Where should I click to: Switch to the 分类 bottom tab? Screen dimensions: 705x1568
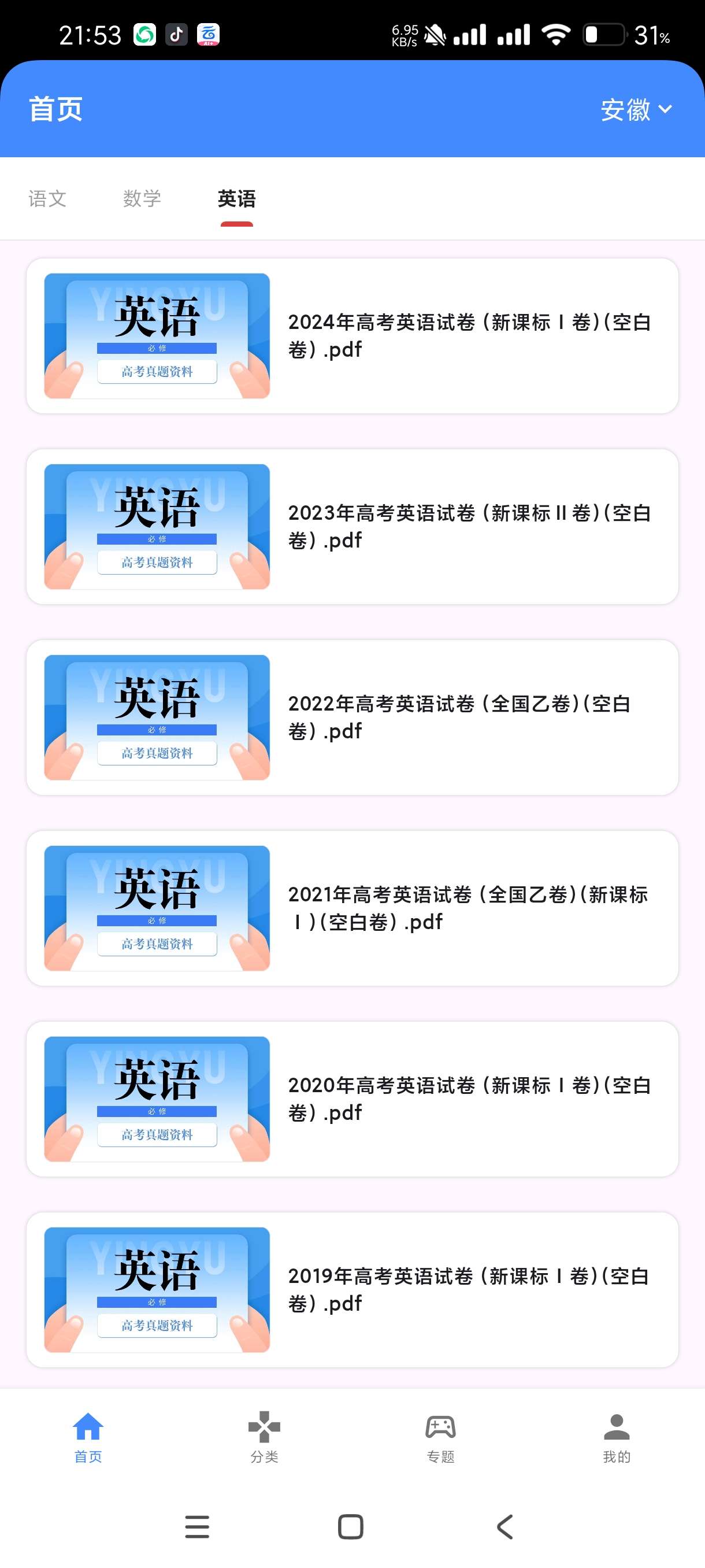[x=264, y=1438]
